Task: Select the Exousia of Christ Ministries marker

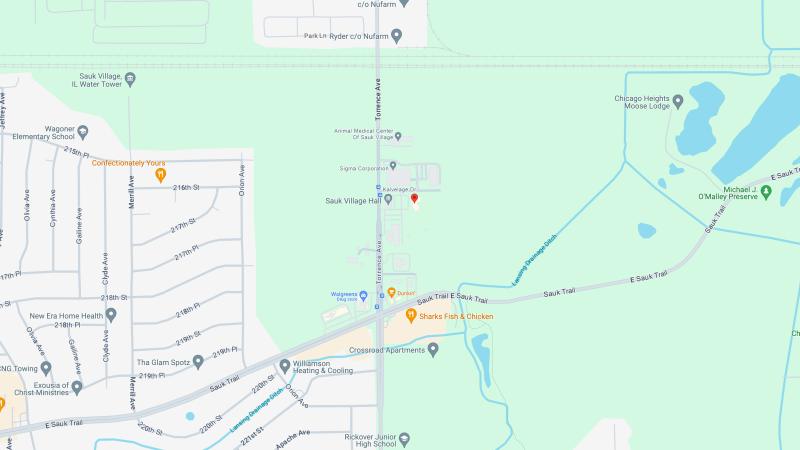Action: pos(76,386)
